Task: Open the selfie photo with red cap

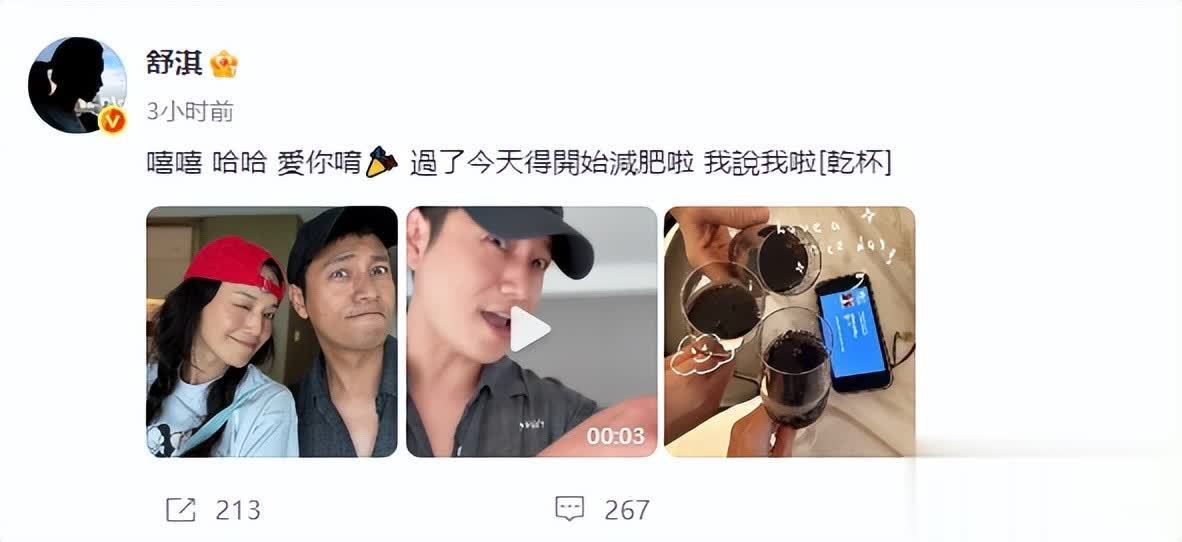Action: point(272,332)
